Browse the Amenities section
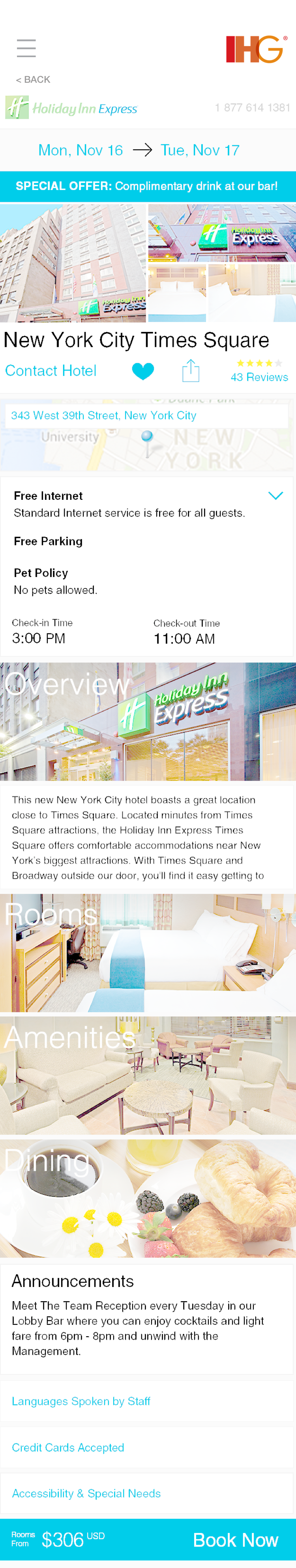 (147, 1075)
